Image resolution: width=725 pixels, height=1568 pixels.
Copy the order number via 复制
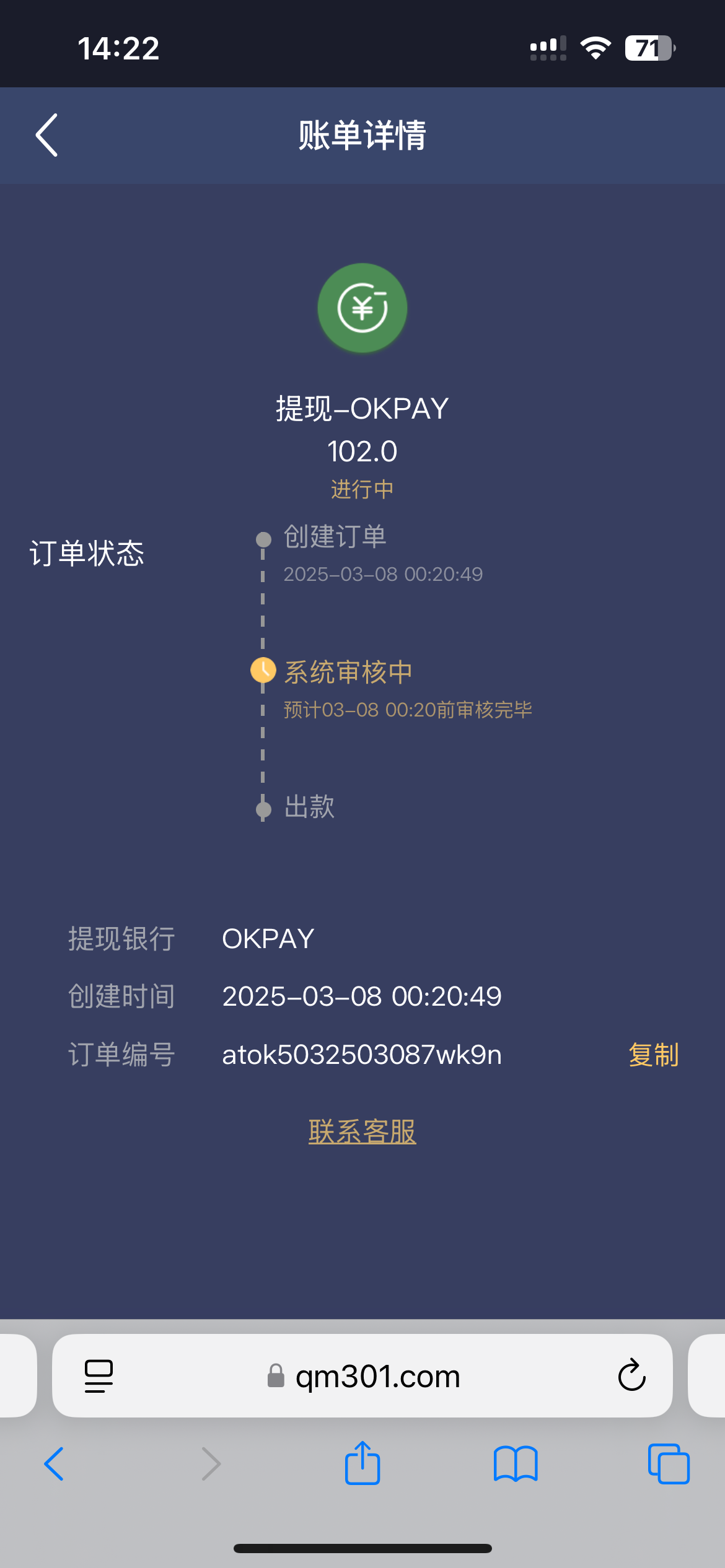[x=653, y=1055]
